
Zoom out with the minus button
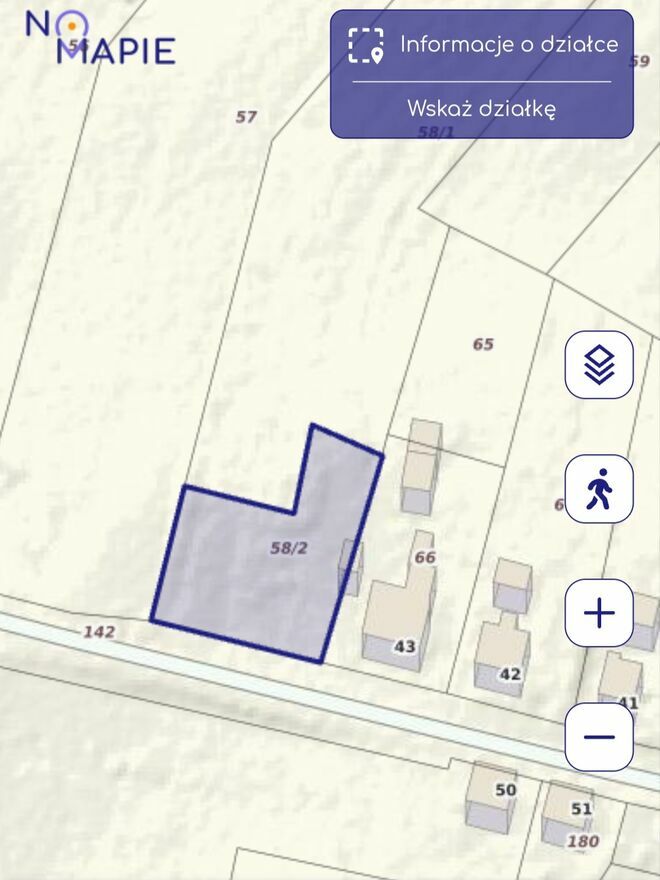point(599,737)
